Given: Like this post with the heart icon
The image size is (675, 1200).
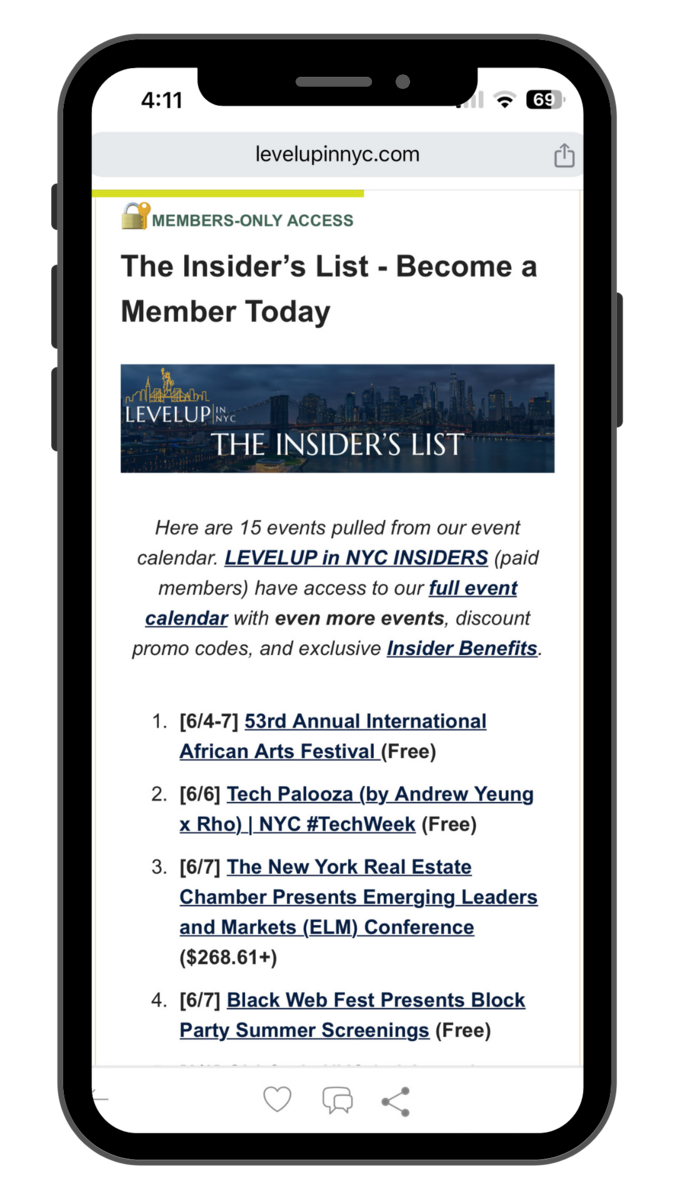Looking at the screenshot, I should (277, 1101).
